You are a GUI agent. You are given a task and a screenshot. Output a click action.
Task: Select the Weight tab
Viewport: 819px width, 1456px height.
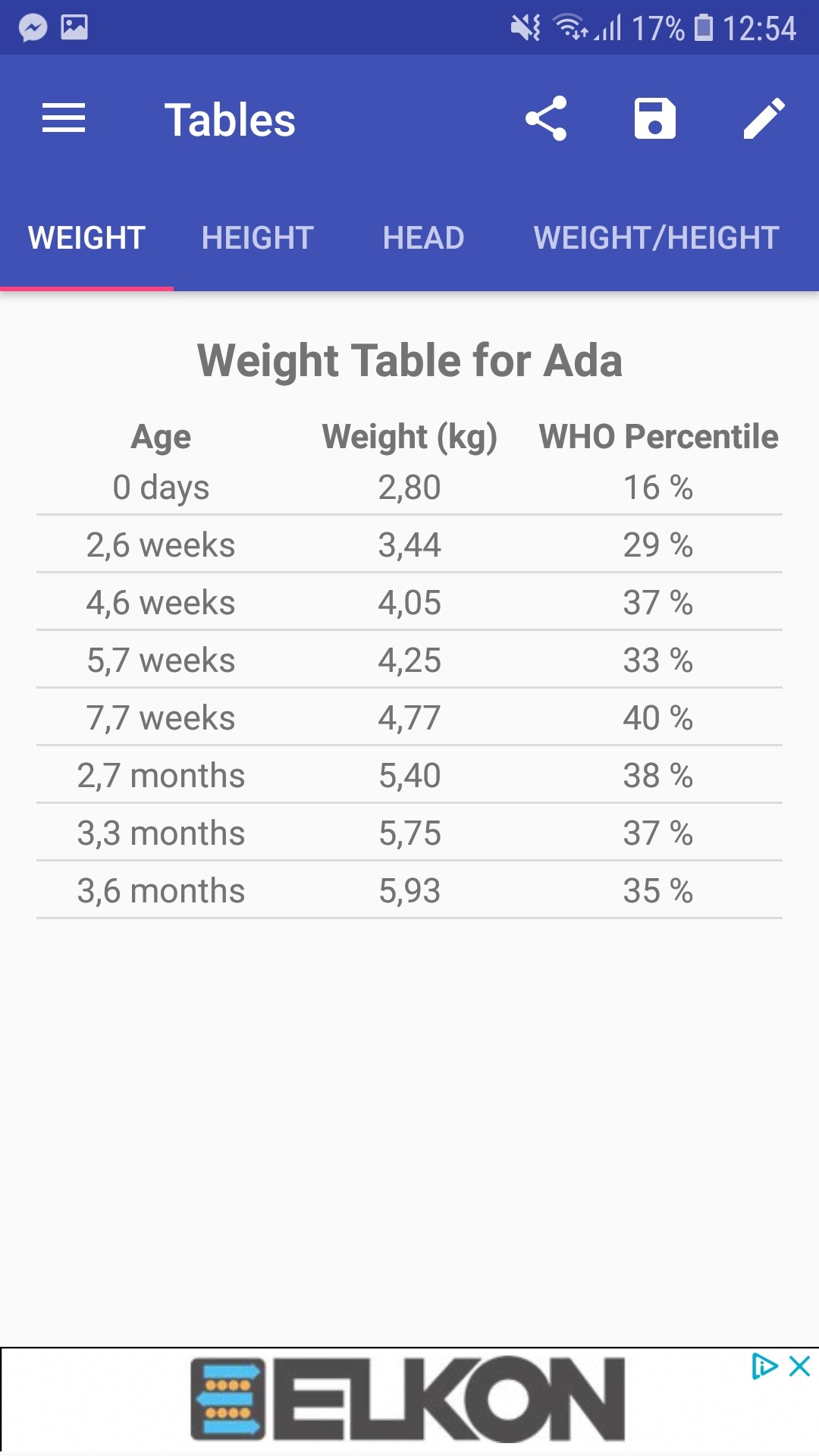86,238
